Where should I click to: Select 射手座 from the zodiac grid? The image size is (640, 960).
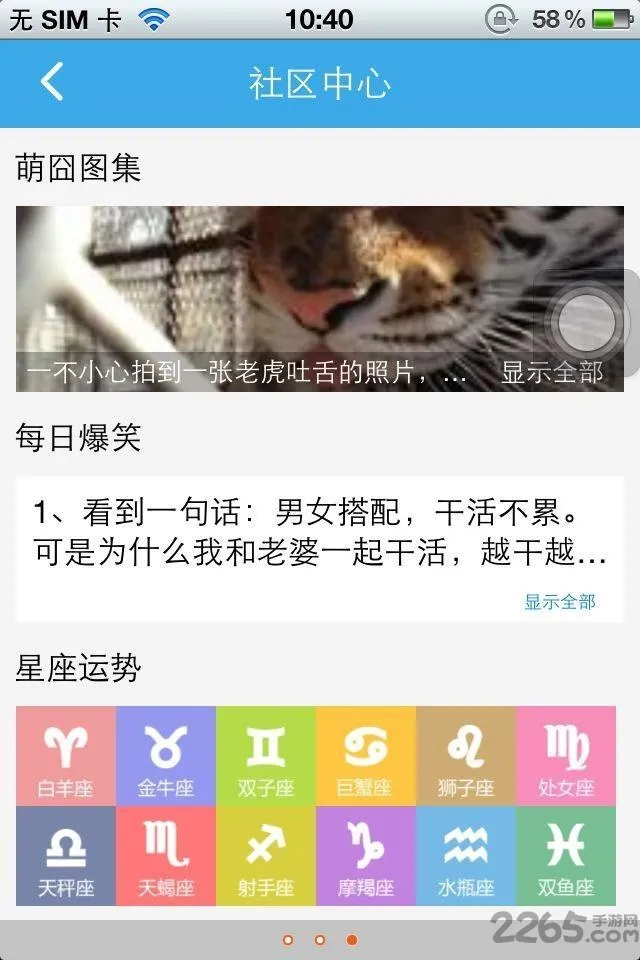coord(266,856)
